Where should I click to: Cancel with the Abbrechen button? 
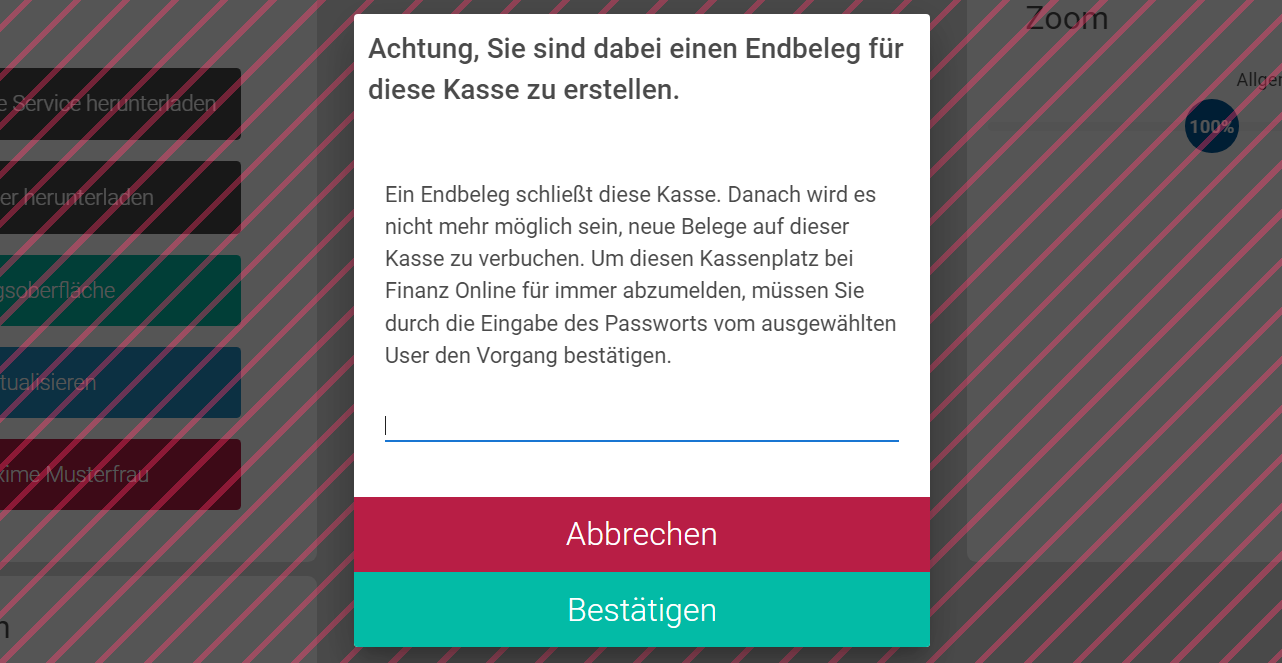coord(641,534)
